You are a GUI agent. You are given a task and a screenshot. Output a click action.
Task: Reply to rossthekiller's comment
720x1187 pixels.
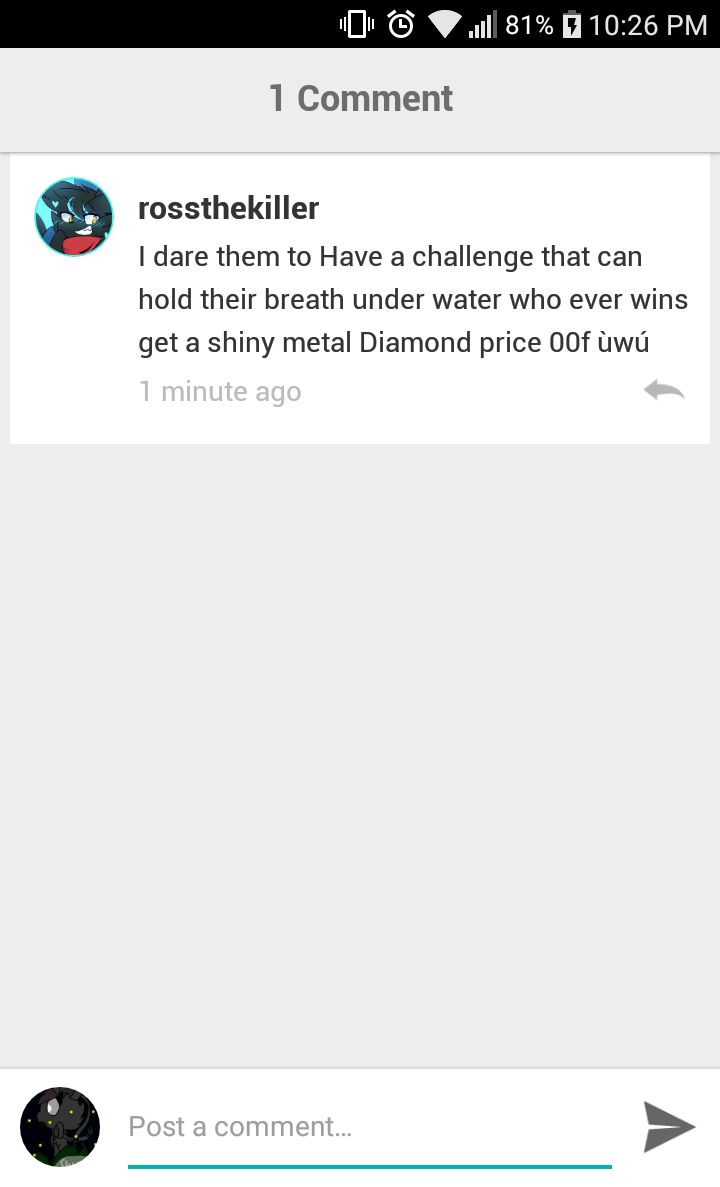[x=664, y=391]
